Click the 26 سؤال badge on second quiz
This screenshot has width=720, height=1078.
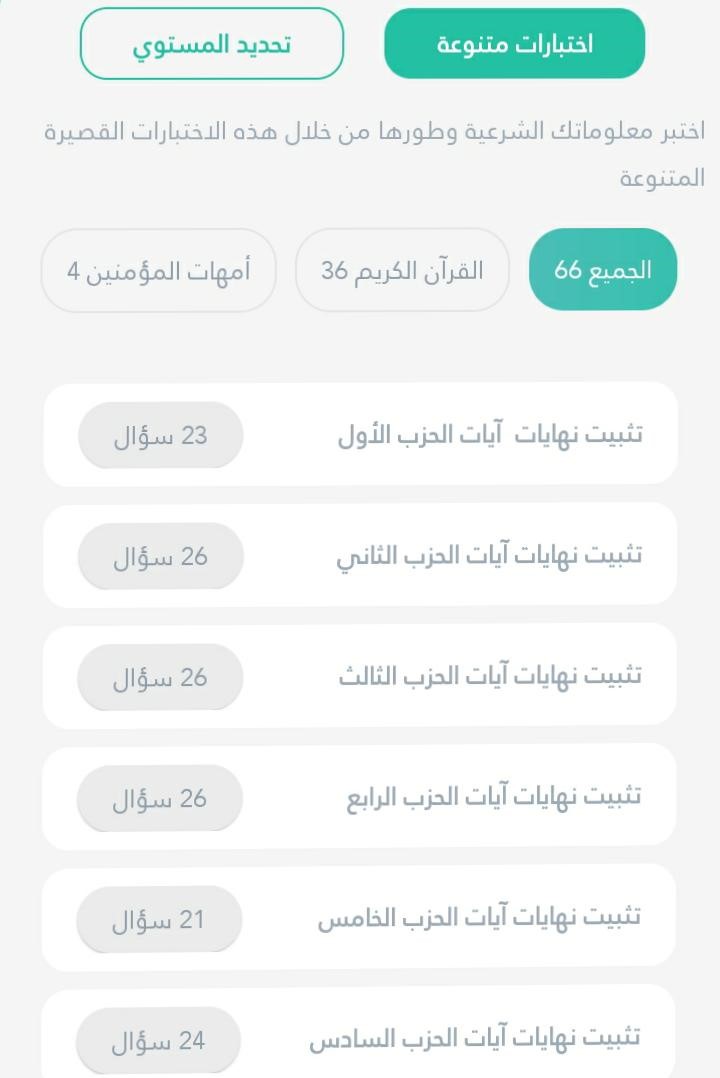(158, 556)
